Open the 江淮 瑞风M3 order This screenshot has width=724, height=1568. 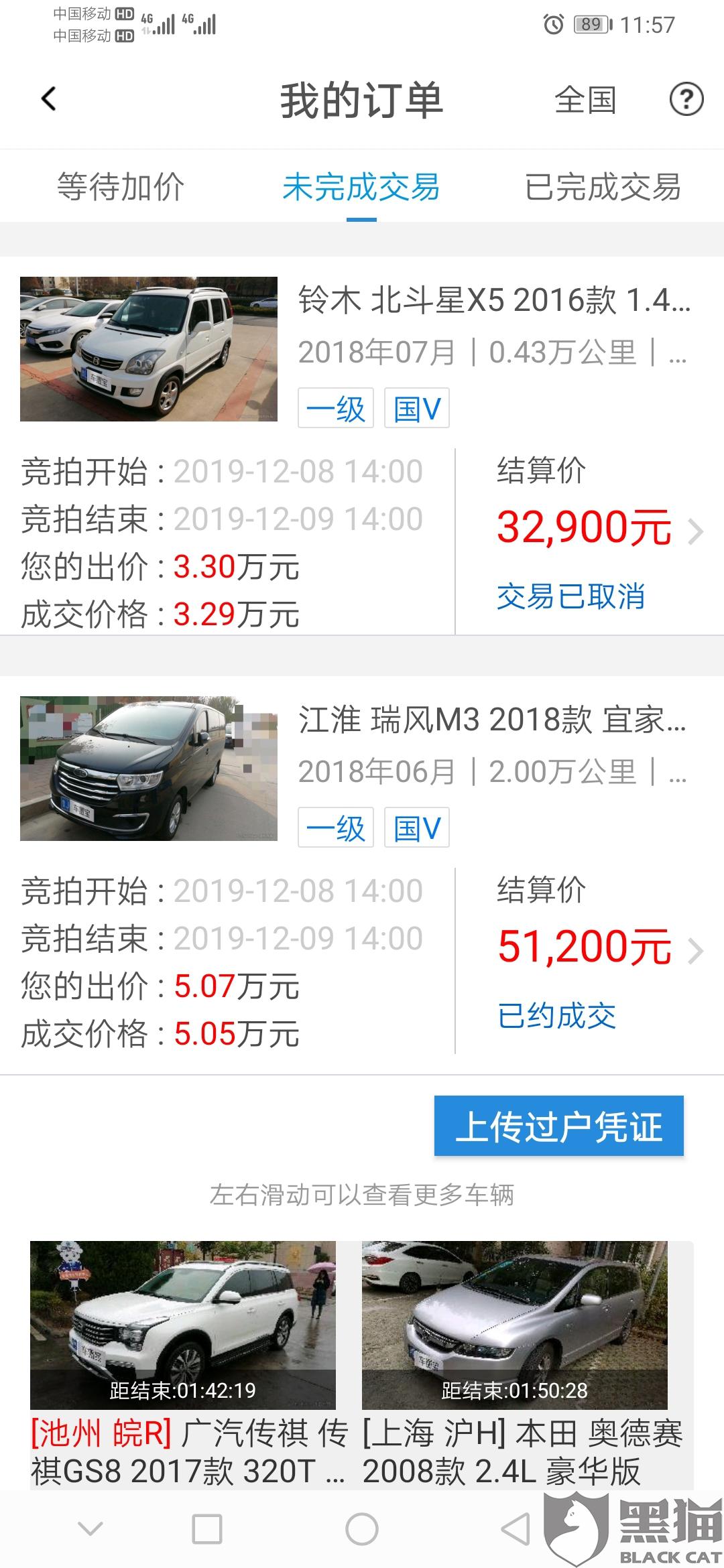tap(492, 721)
